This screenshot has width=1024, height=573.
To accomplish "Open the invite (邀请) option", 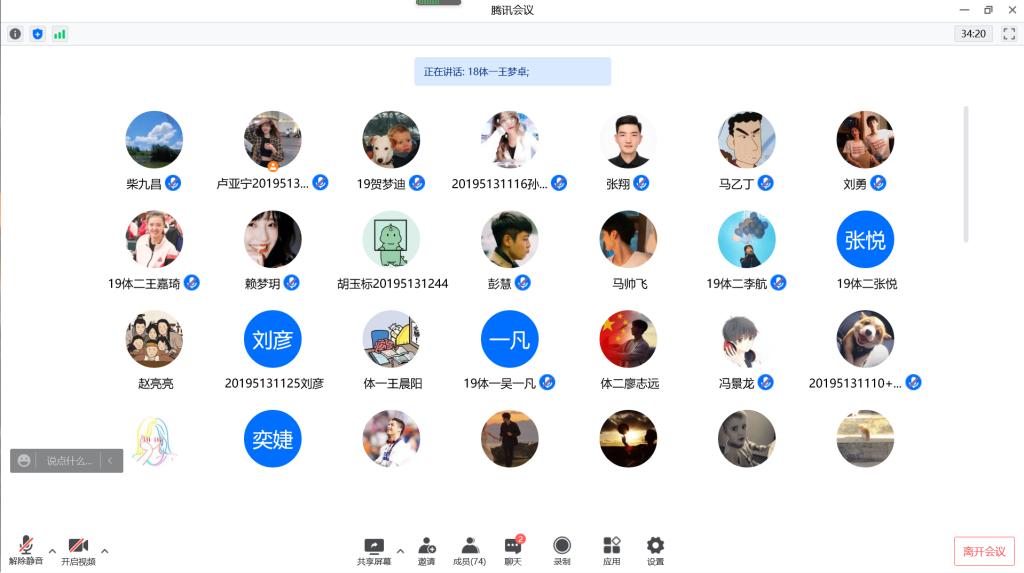I will click(x=427, y=550).
